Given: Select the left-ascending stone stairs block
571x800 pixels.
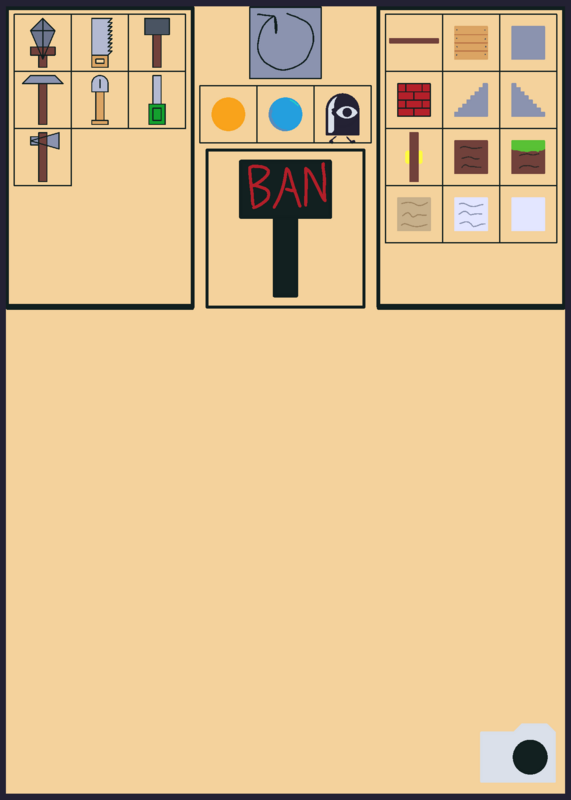Looking at the screenshot, I should tap(528, 100).
